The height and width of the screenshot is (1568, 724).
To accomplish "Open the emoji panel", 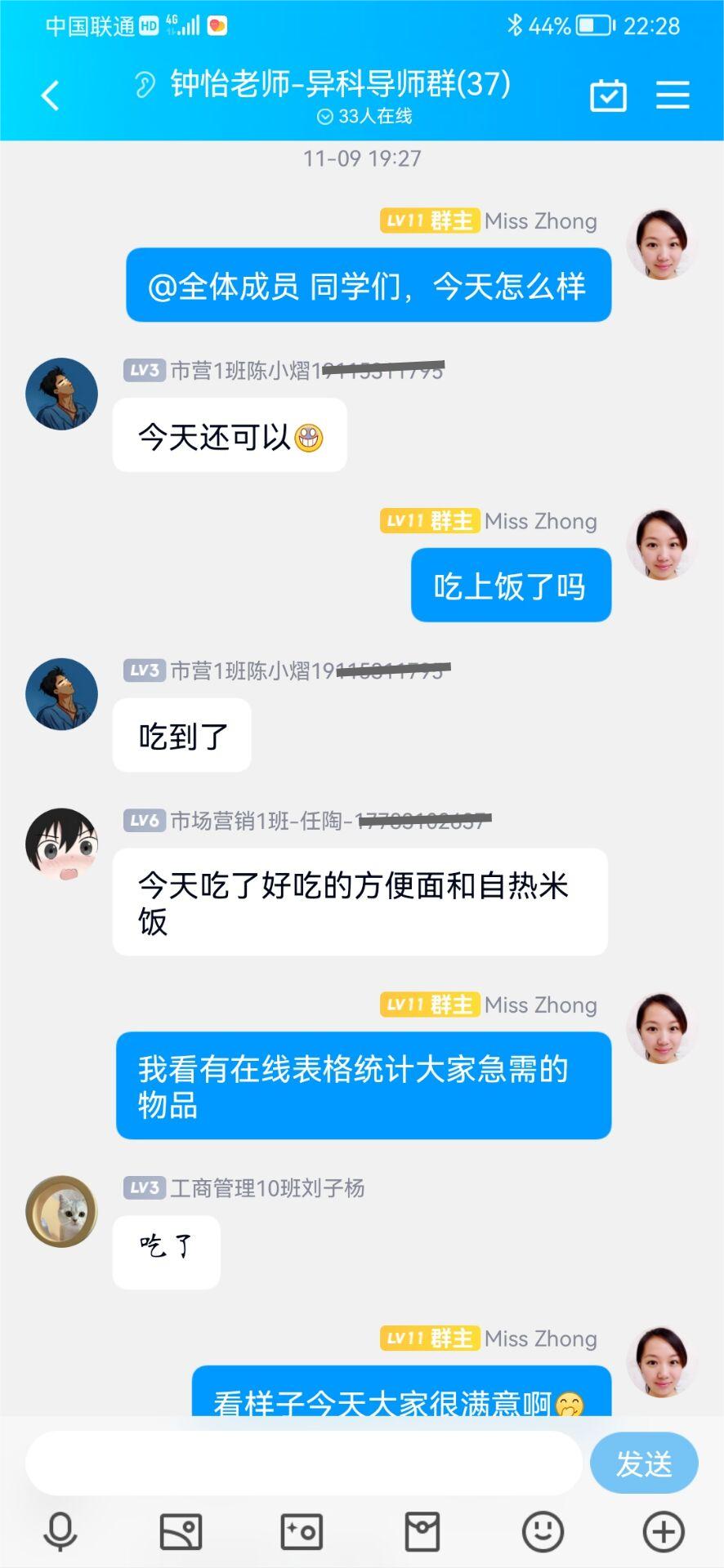I will coord(543,1532).
